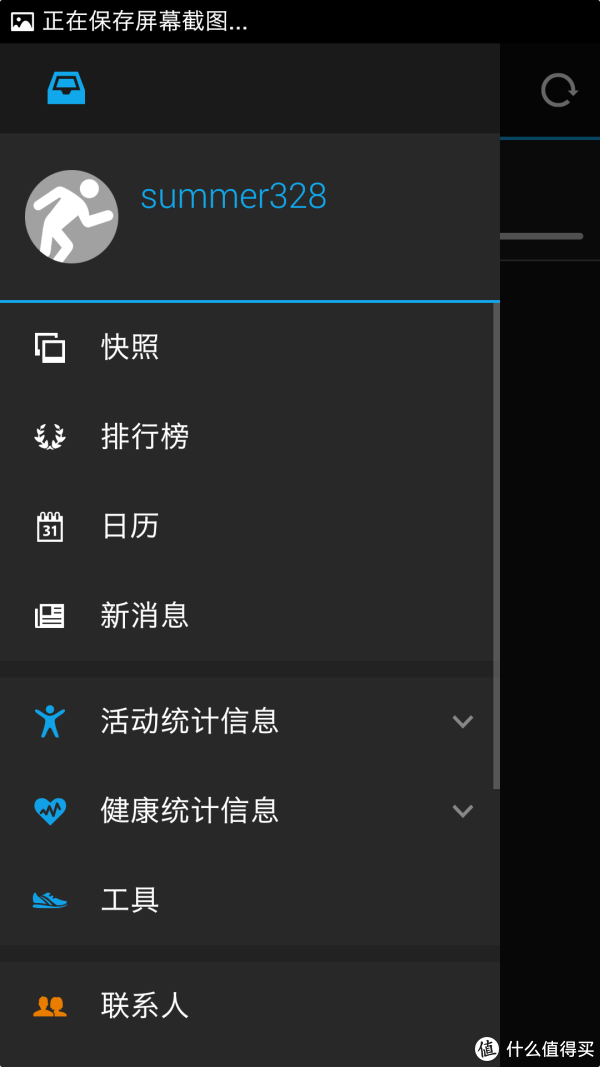Screen dimensions: 600x1067
Task: Tap the sync refresh icon
Action: click(559, 91)
